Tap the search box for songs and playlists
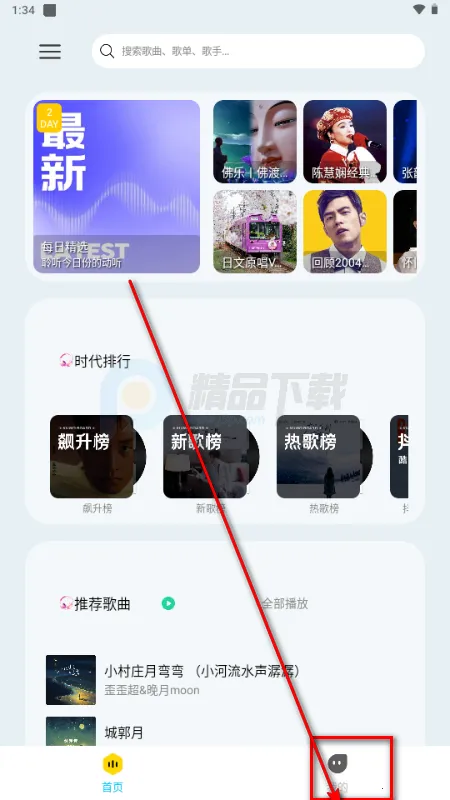Viewport: 450px width, 800px height. coord(258,51)
